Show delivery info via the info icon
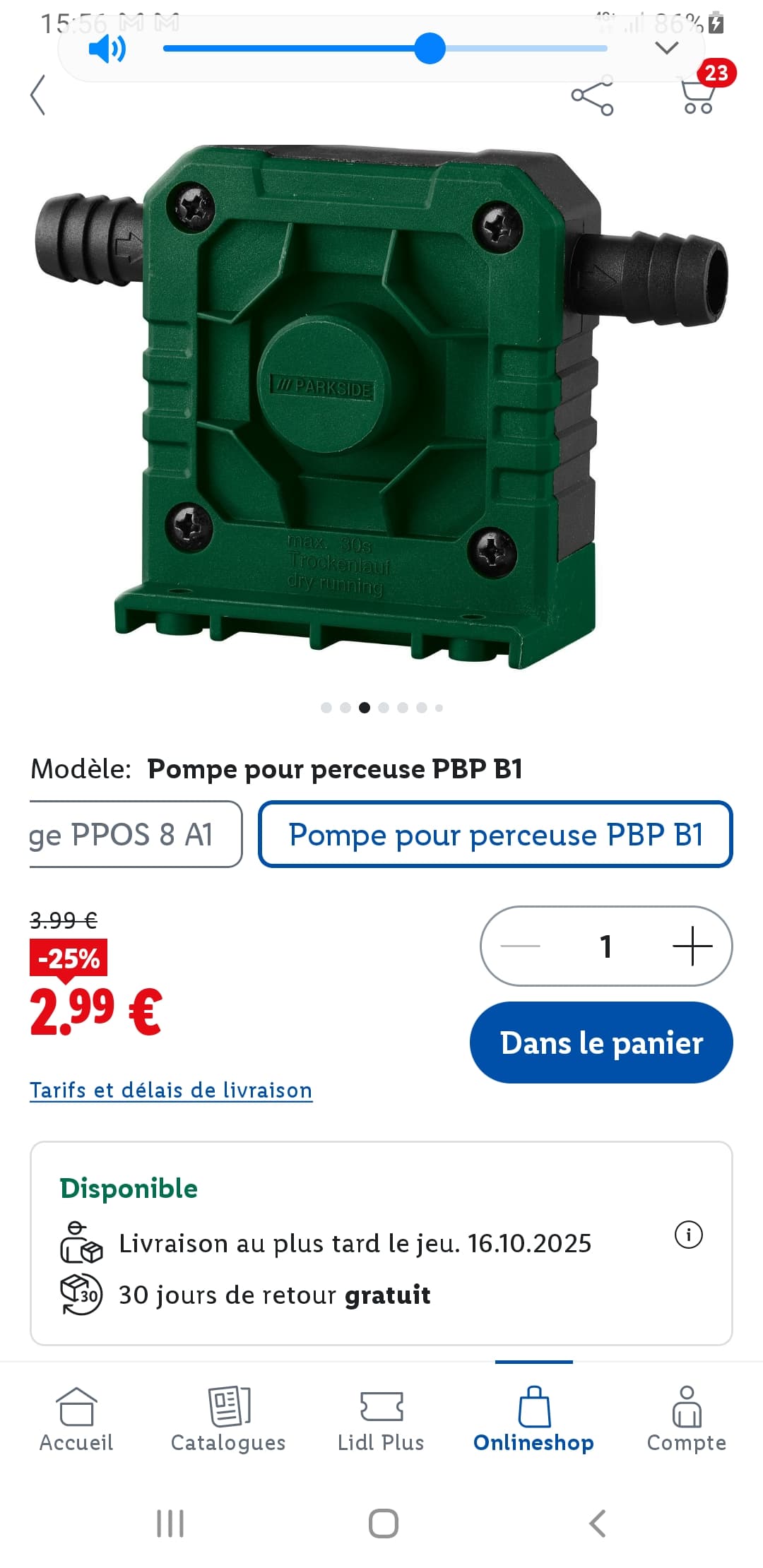The height and width of the screenshot is (1568, 763). point(689,1235)
